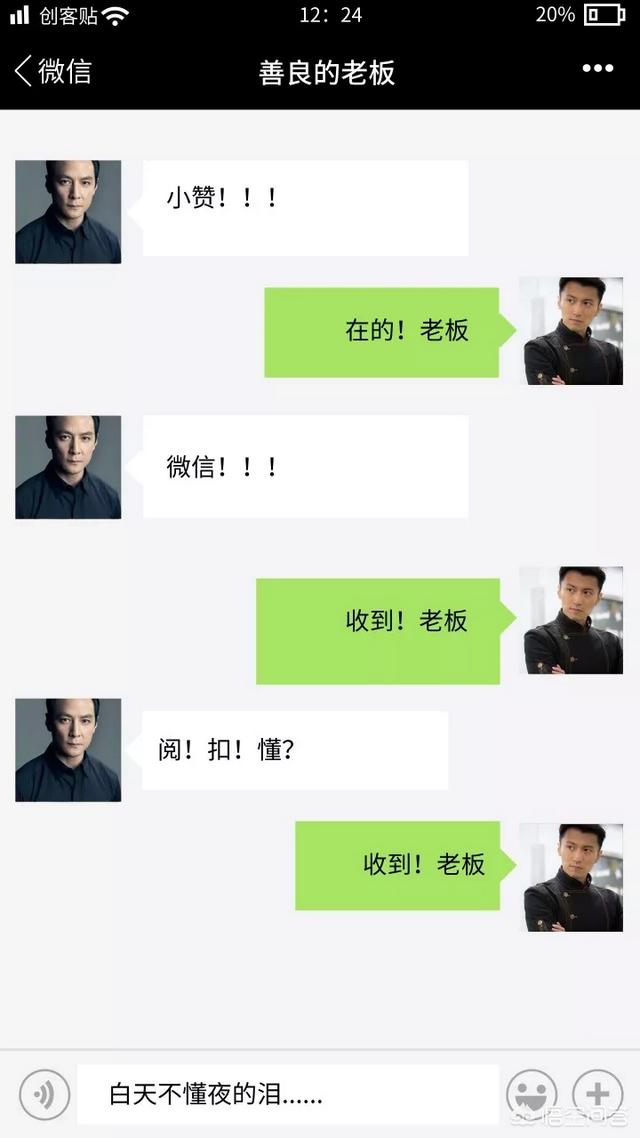Screen dimensions: 640x1138
Task: Open boss's avatar beside 微信!!! message
Action: coord(68,467)
